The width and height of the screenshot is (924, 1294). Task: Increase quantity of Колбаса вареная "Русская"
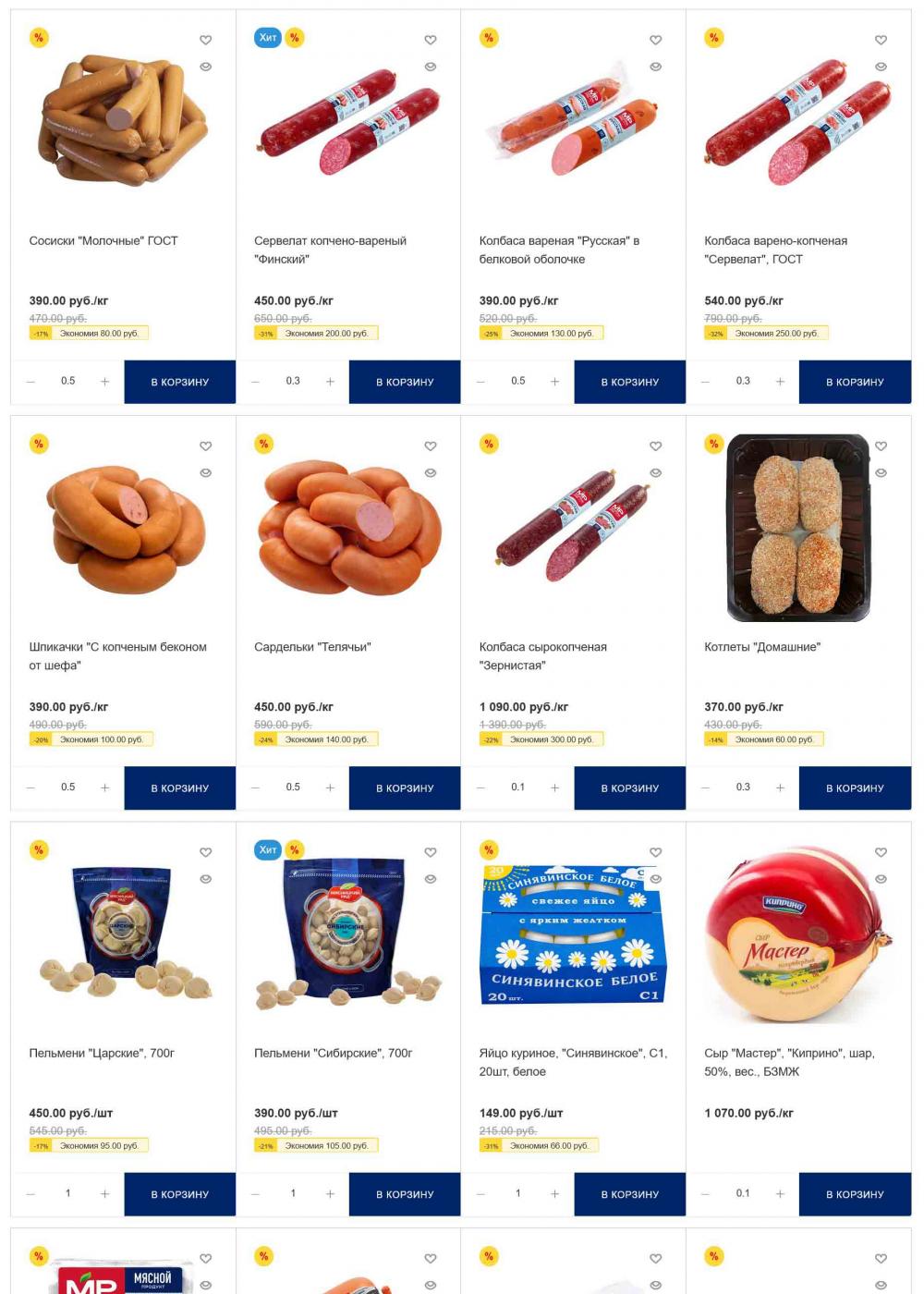click(554, 382)
